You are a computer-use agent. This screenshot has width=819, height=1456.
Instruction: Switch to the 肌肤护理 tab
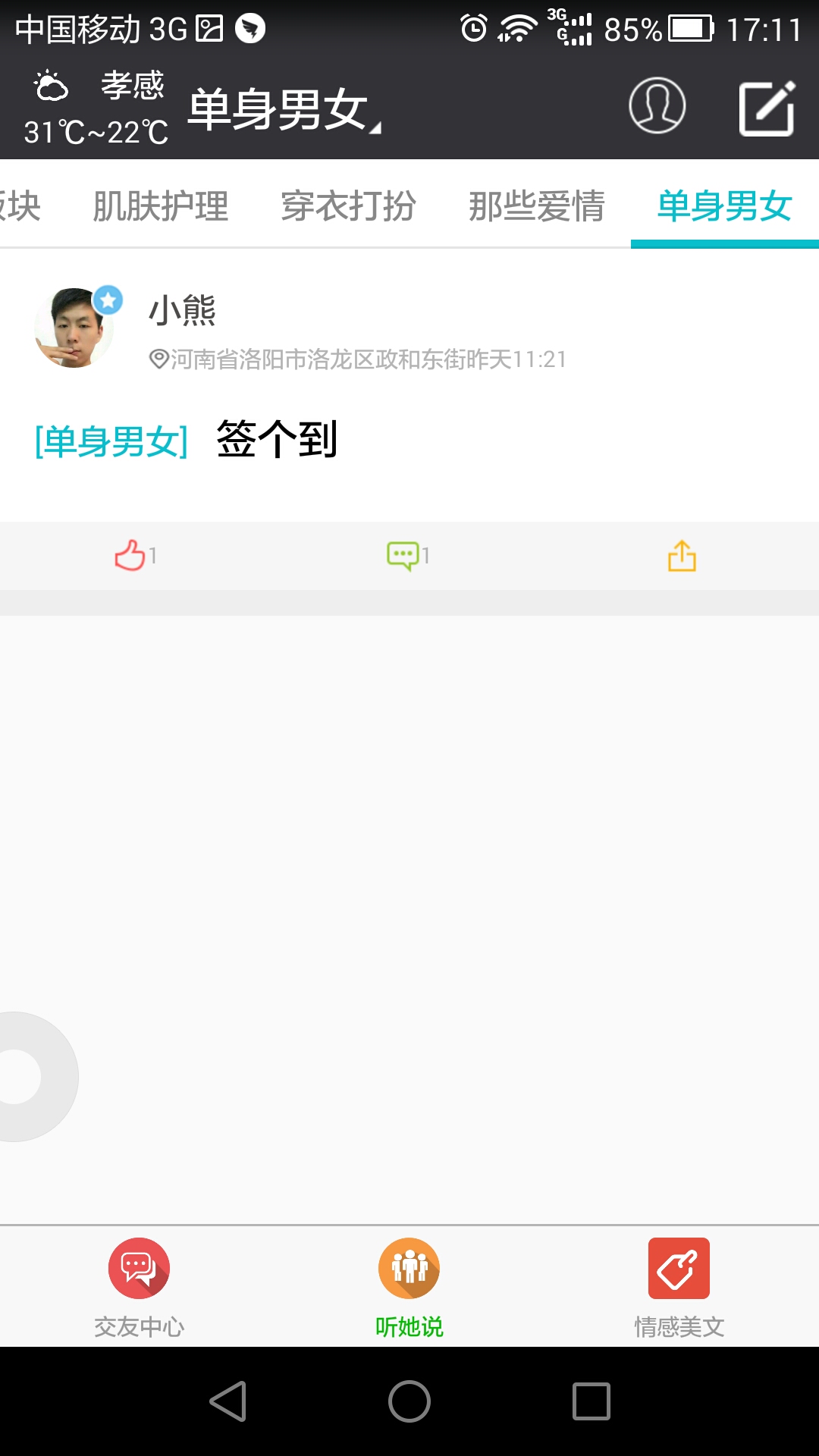click(160, 206)
